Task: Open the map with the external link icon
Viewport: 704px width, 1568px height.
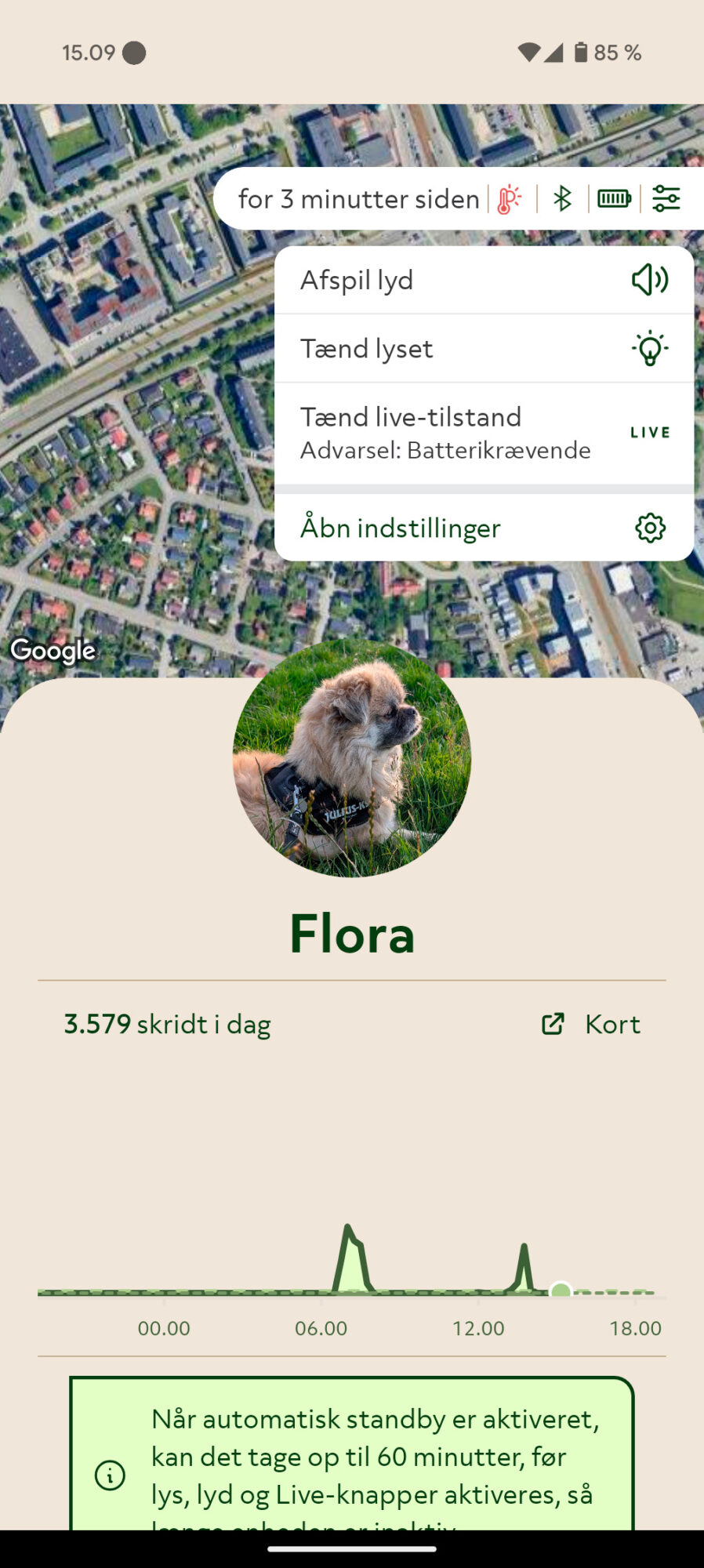Action: (552, 1023)
